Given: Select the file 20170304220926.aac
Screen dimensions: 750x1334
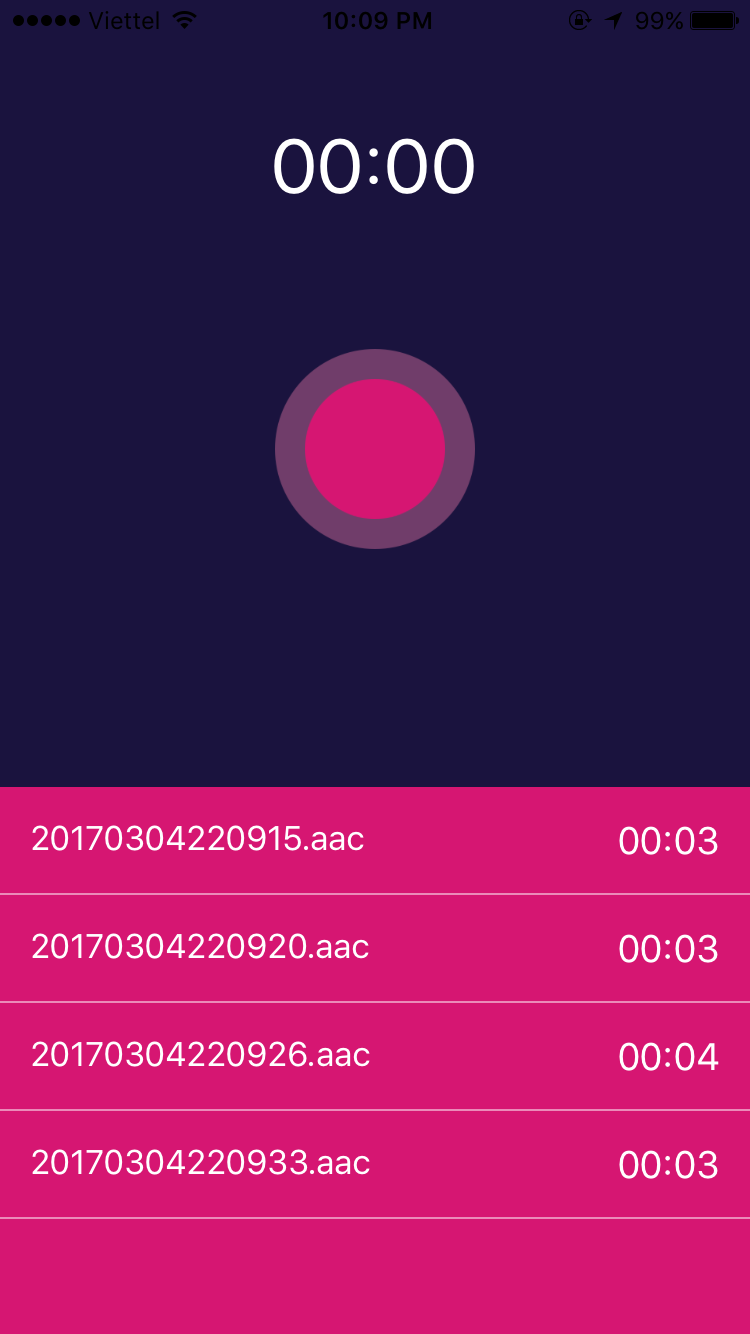Looking at the screenshot, I should pyautogui.click(x=375, y=1056).
